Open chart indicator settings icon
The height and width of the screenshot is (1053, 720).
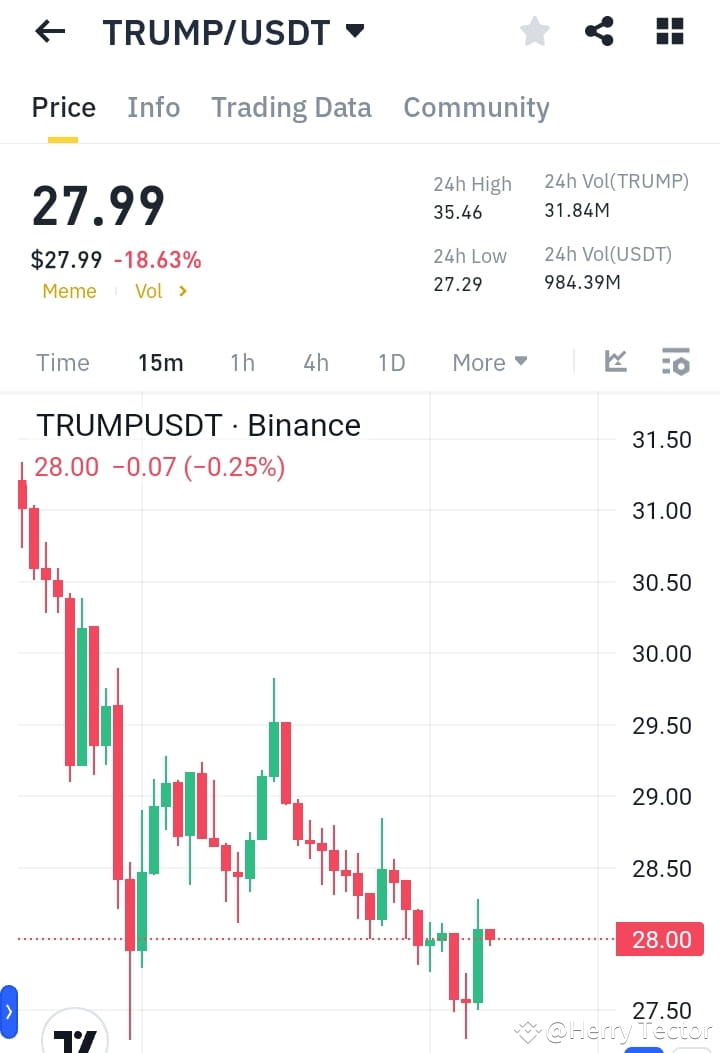coord(676,363)
